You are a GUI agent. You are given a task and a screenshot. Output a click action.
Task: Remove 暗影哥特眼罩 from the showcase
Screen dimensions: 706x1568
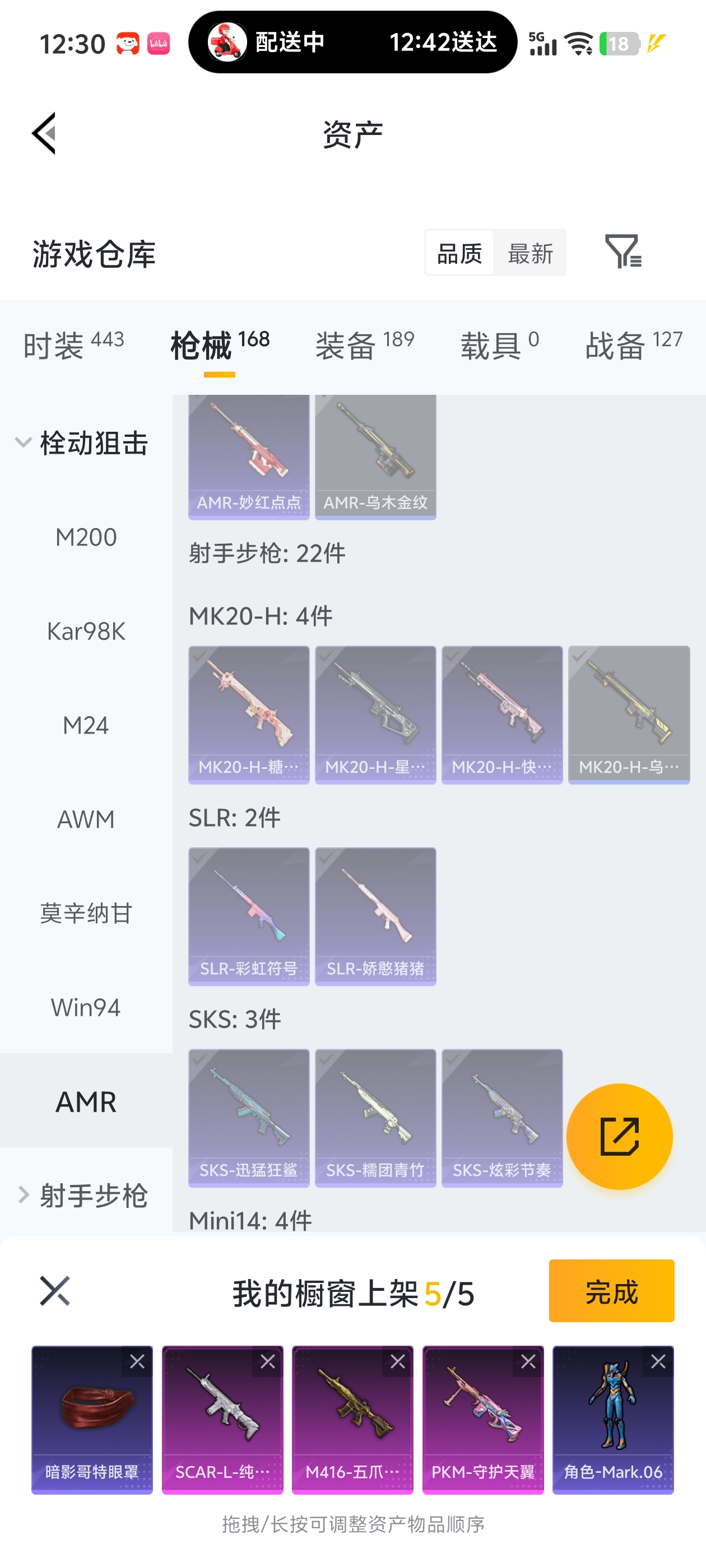[137, 1362]
